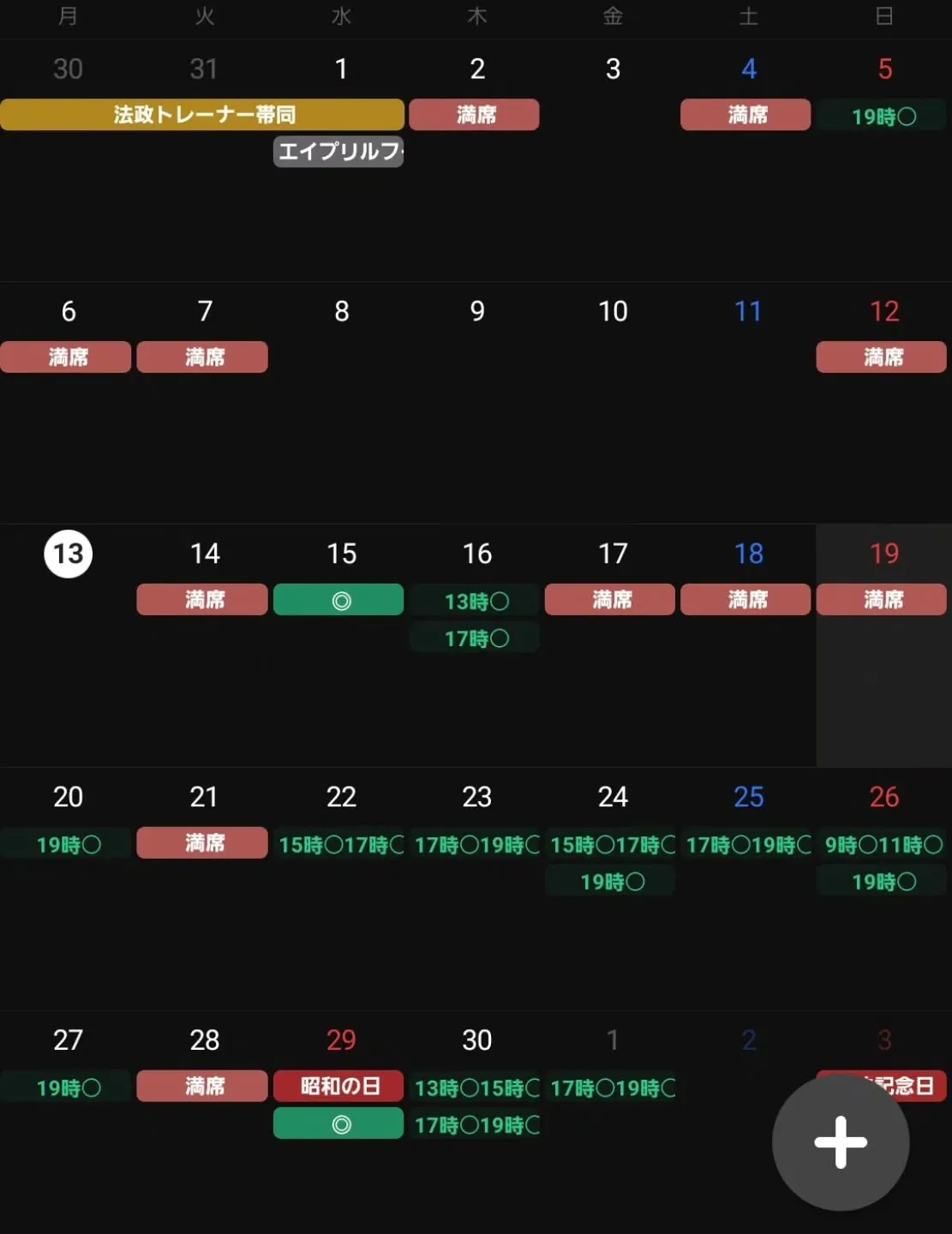
Task: Add a new event with the plus button
Action: (x=840, y=1142)
